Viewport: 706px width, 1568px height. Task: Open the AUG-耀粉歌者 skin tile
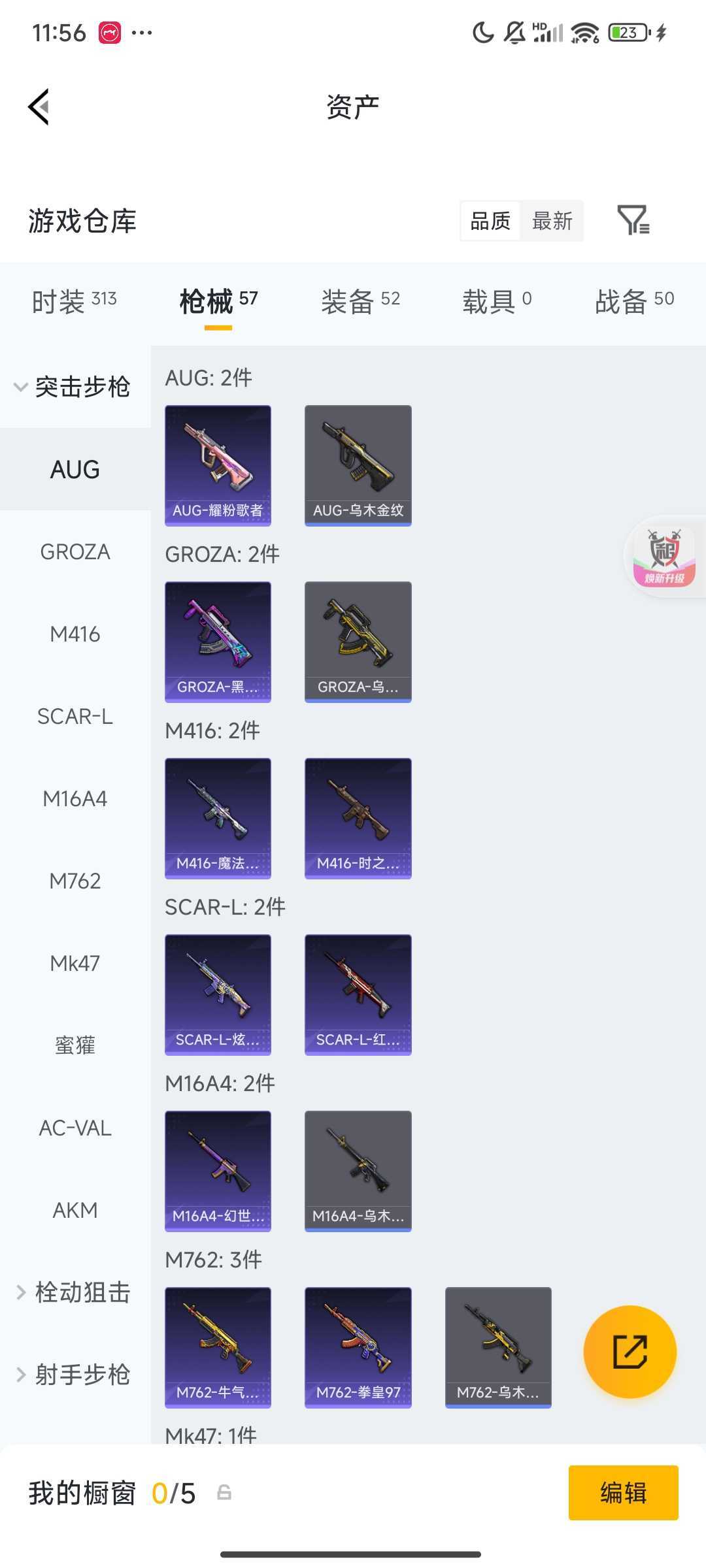(x=218, y=465)
